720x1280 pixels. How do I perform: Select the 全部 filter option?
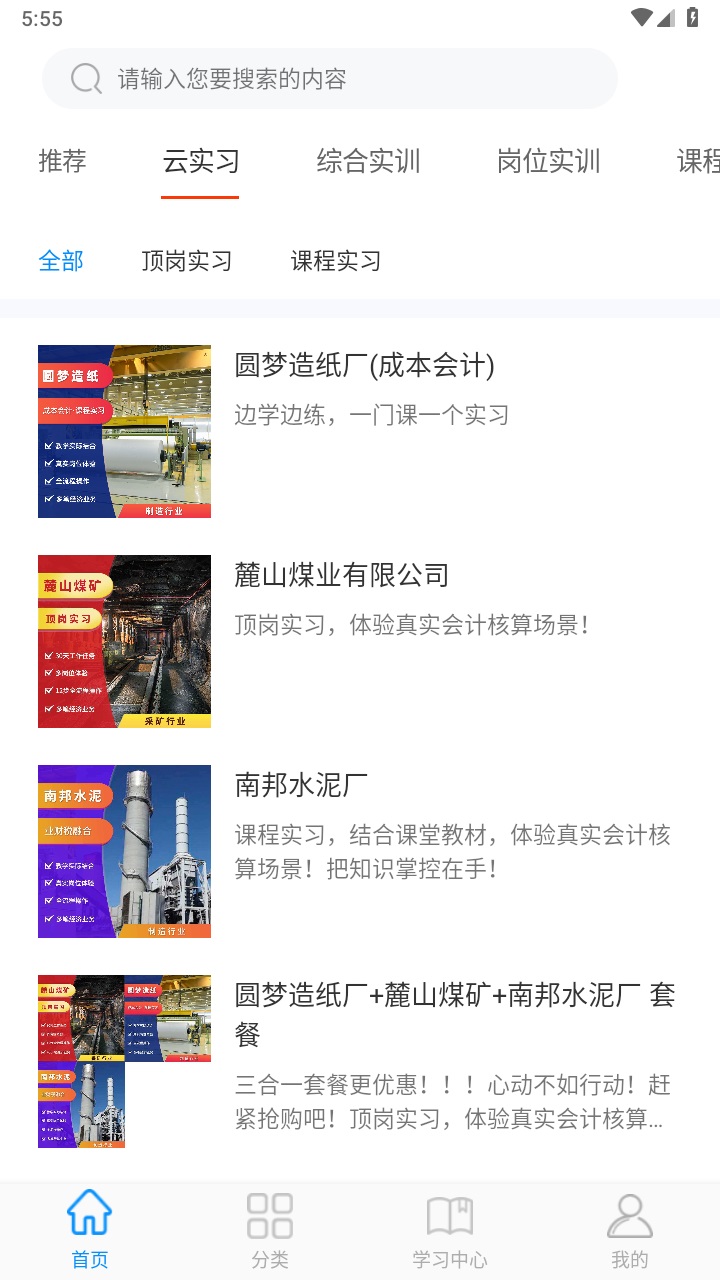click(62, 260)
